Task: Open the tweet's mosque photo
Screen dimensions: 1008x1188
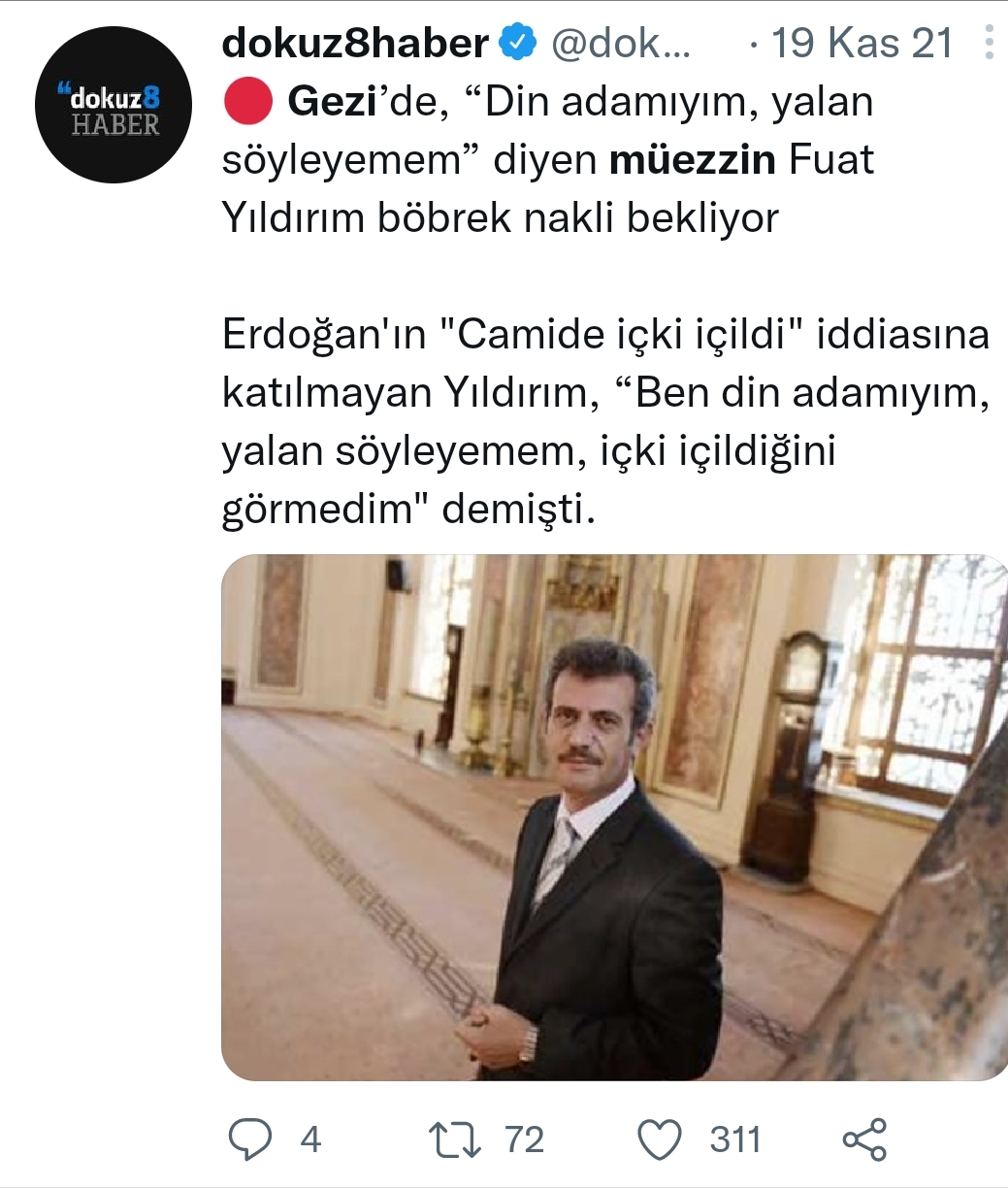Action: tap(613, 817)
